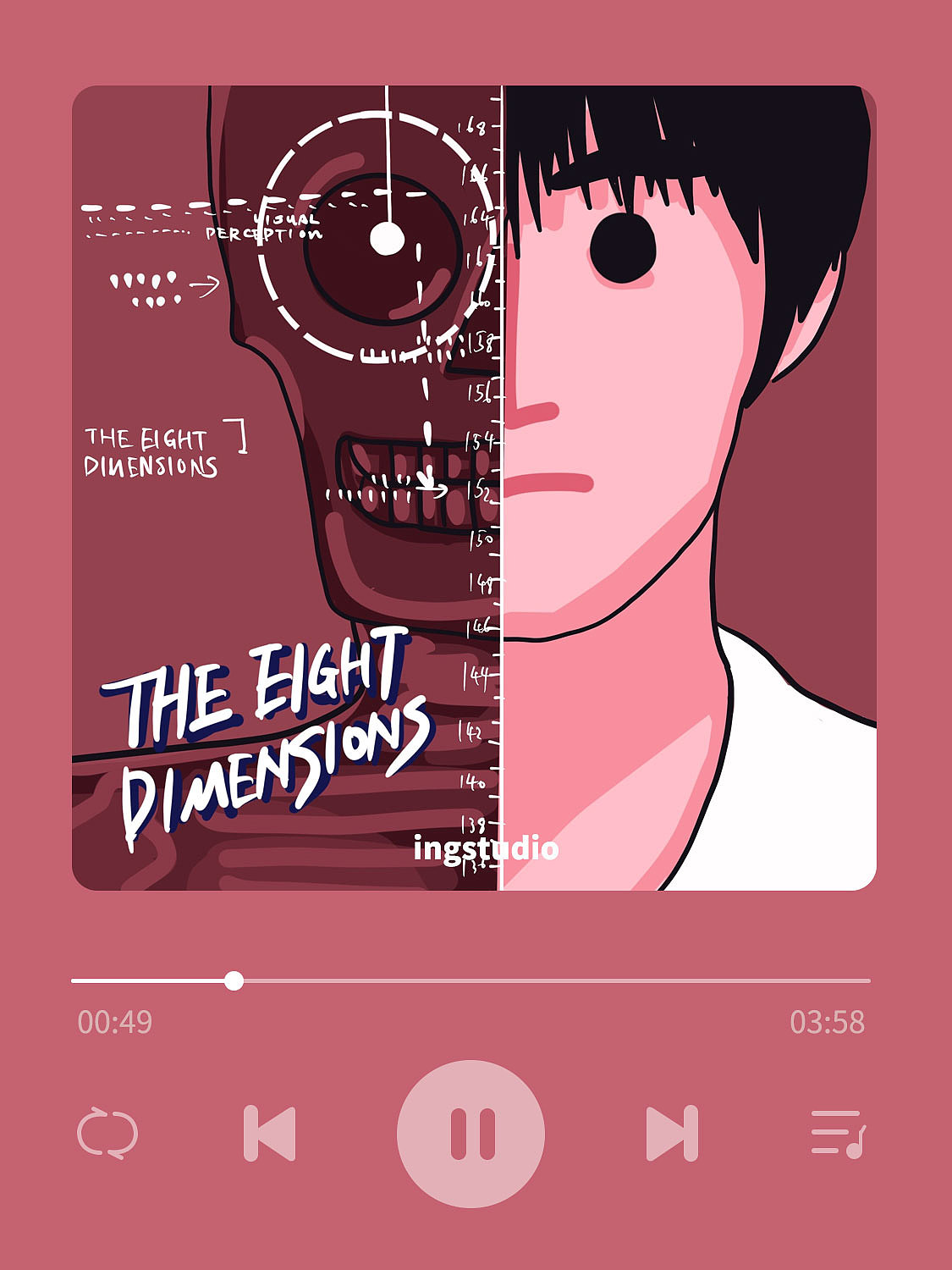Click the repeat loop arrows
This screenshot has height=1270, width=952.
pyautogui.click(x=110, y=1130)
